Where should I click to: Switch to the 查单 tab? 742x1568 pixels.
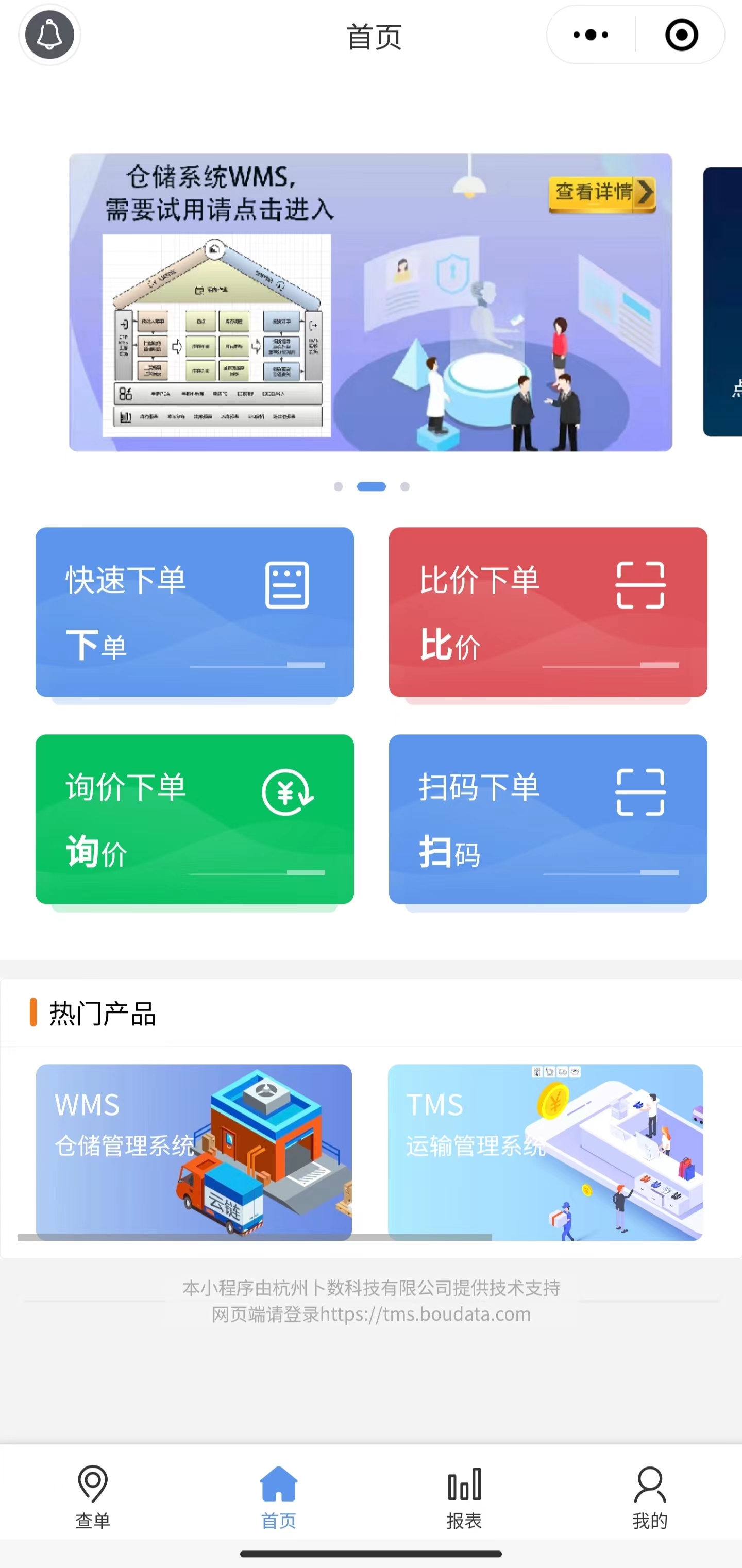93,1497
